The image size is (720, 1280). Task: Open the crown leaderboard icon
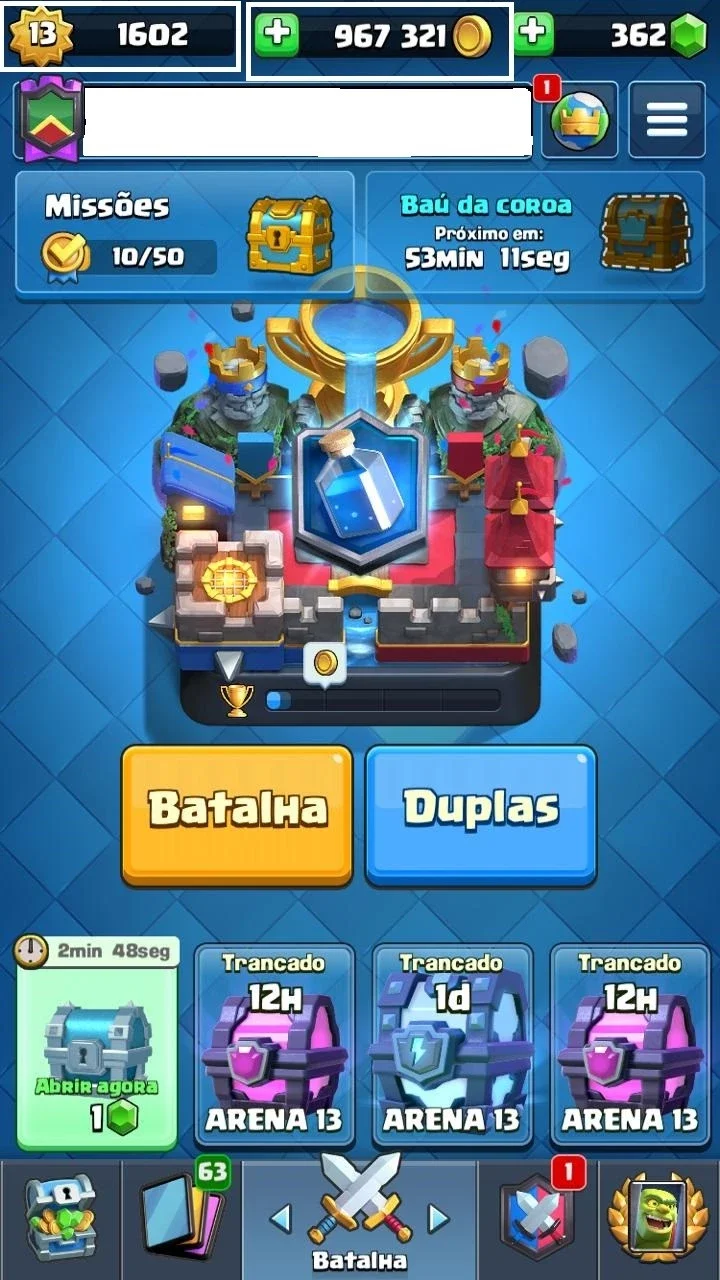coord(579,120)
